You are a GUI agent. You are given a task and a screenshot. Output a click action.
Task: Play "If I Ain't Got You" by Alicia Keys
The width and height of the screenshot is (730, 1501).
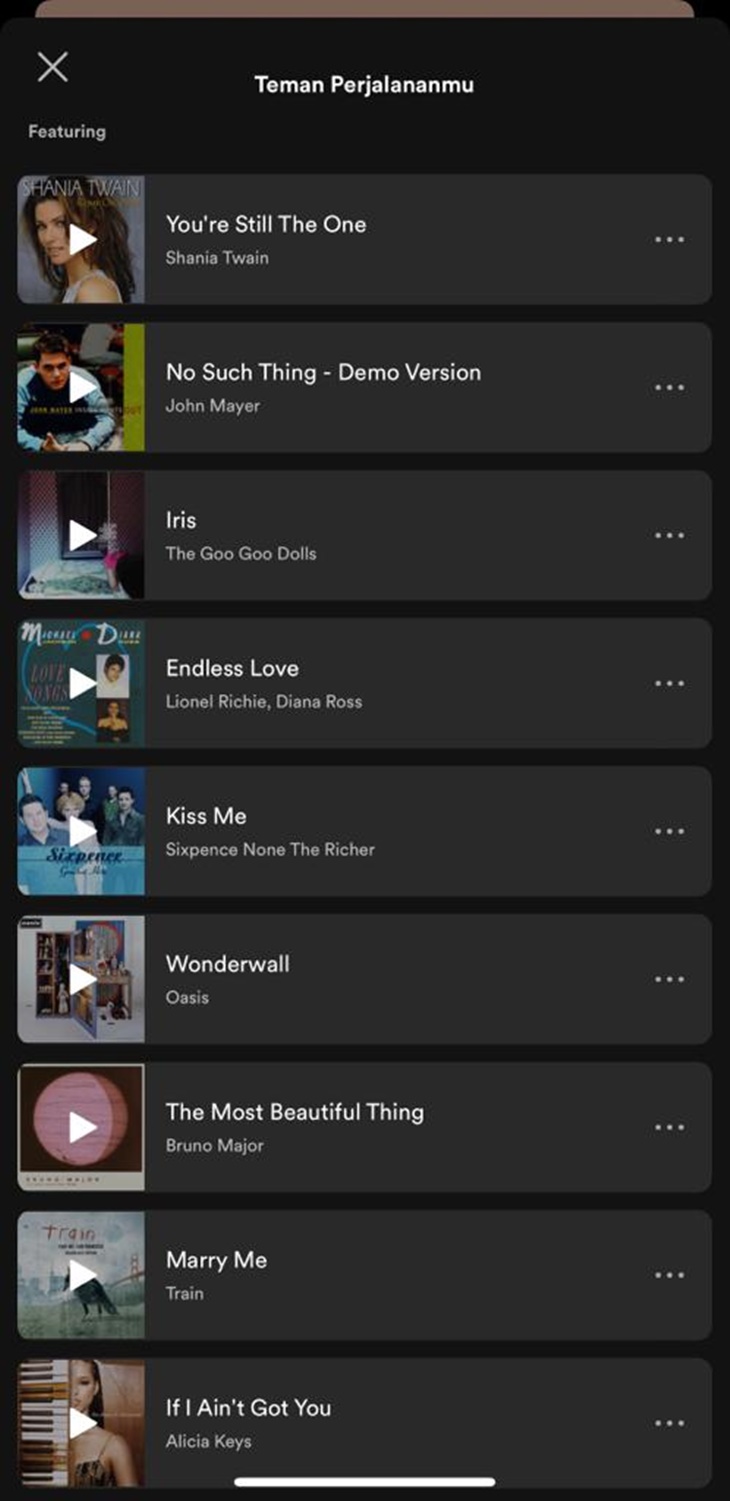coord(81,1423)
